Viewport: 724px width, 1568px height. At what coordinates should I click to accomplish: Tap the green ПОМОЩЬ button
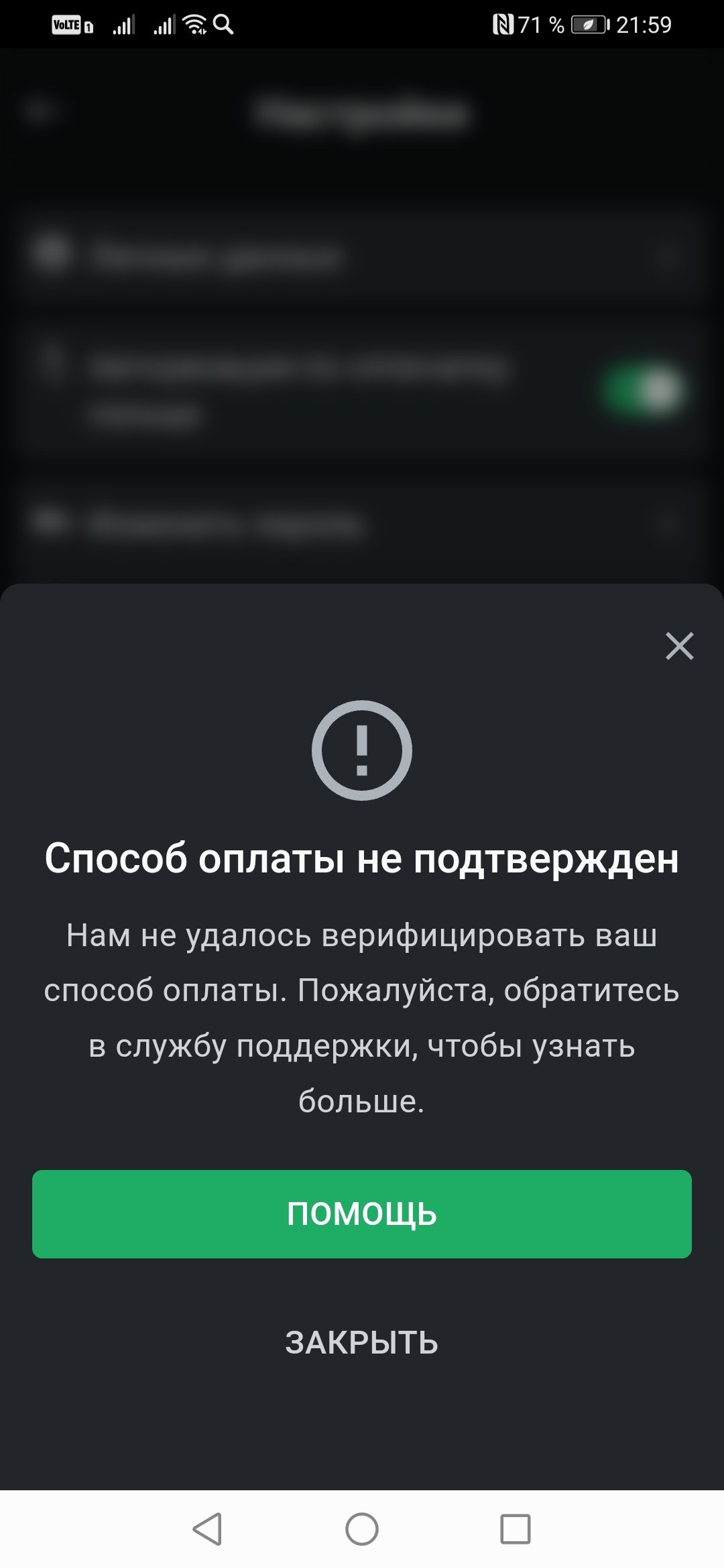click(x=362, y=1214)
